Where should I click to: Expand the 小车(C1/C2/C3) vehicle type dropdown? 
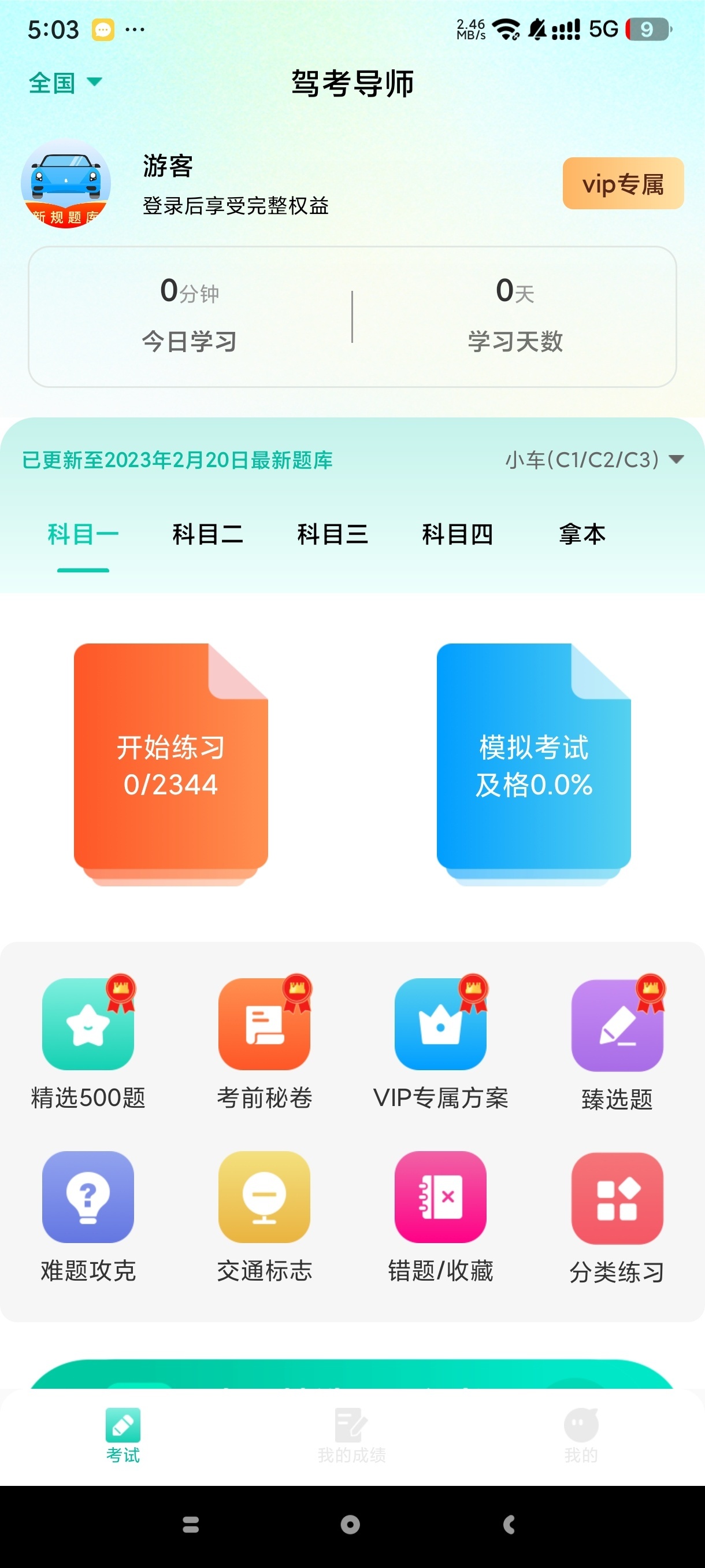point(593,460)
